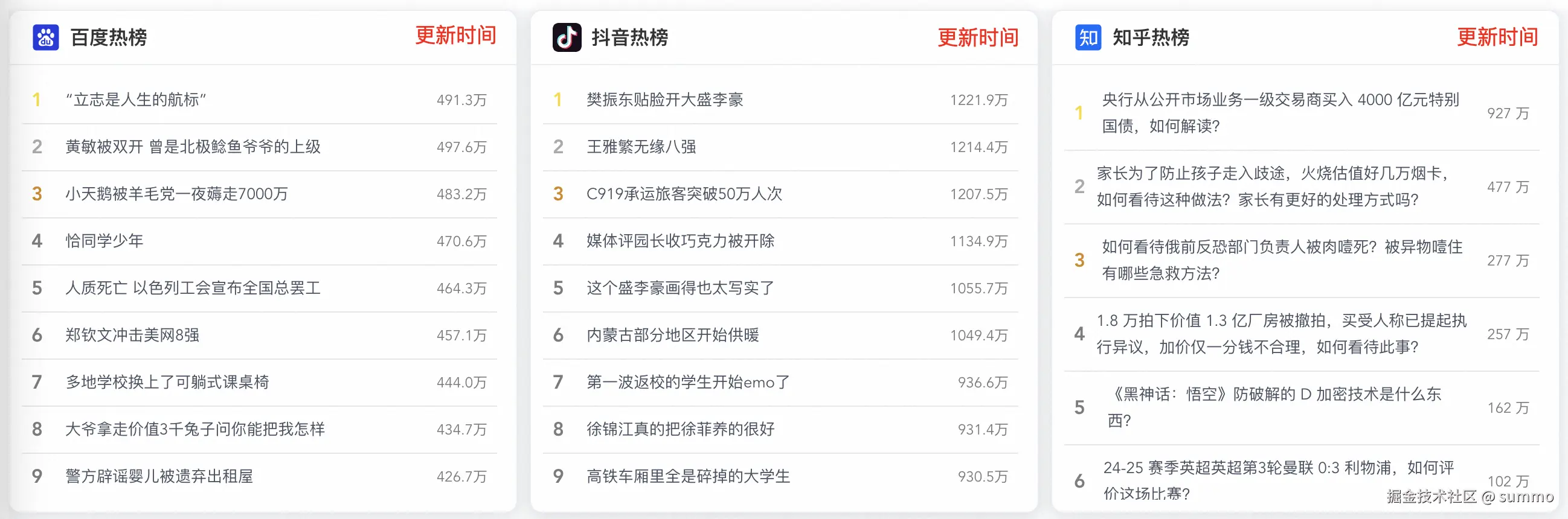View question on 俄前反恐部门负责人被肉噎死
The height and width of the screenshot is (519, 1568).
tap(1282, 260)
